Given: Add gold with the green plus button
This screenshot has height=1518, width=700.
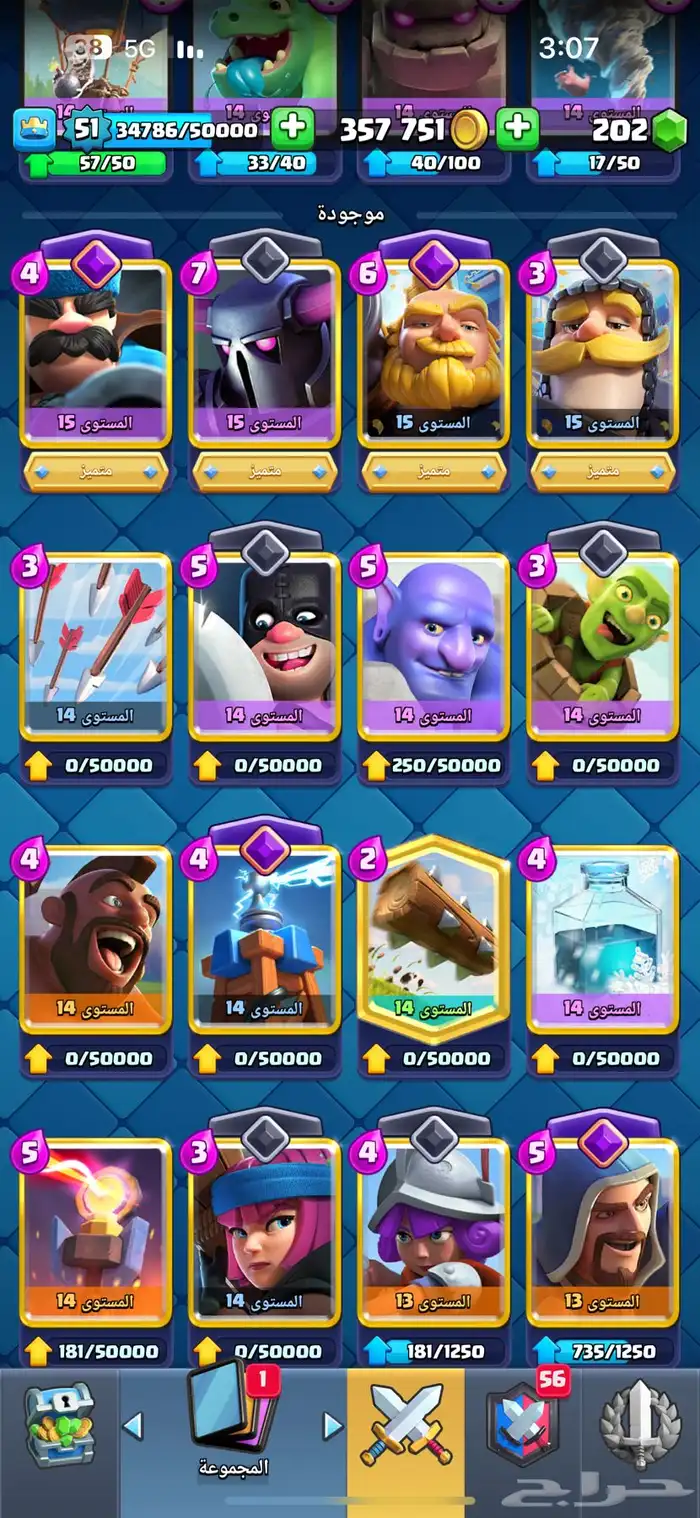Looking at the screenshot, I should tap(517, 128).
